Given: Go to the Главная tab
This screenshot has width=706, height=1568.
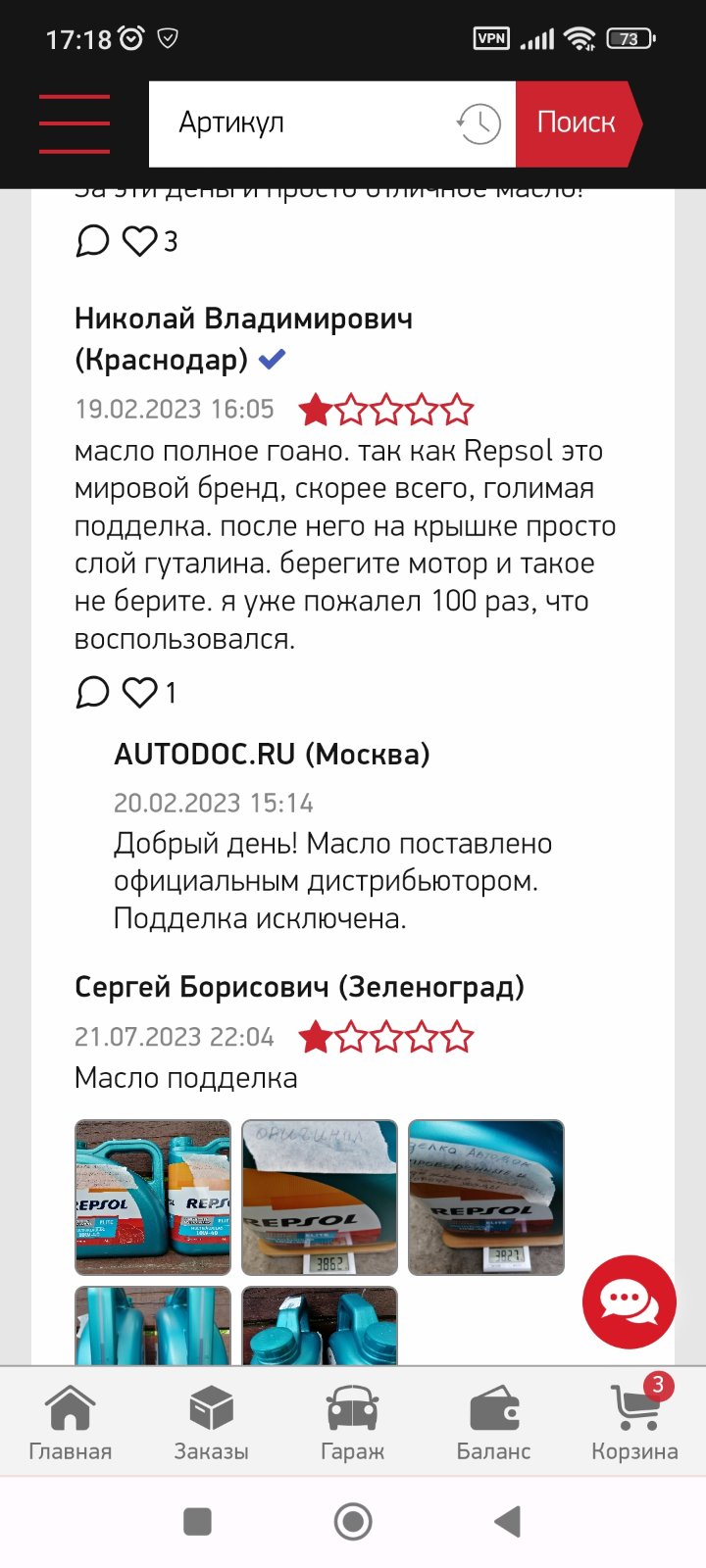Looking at the screenshot, I should pos(71,1423).
